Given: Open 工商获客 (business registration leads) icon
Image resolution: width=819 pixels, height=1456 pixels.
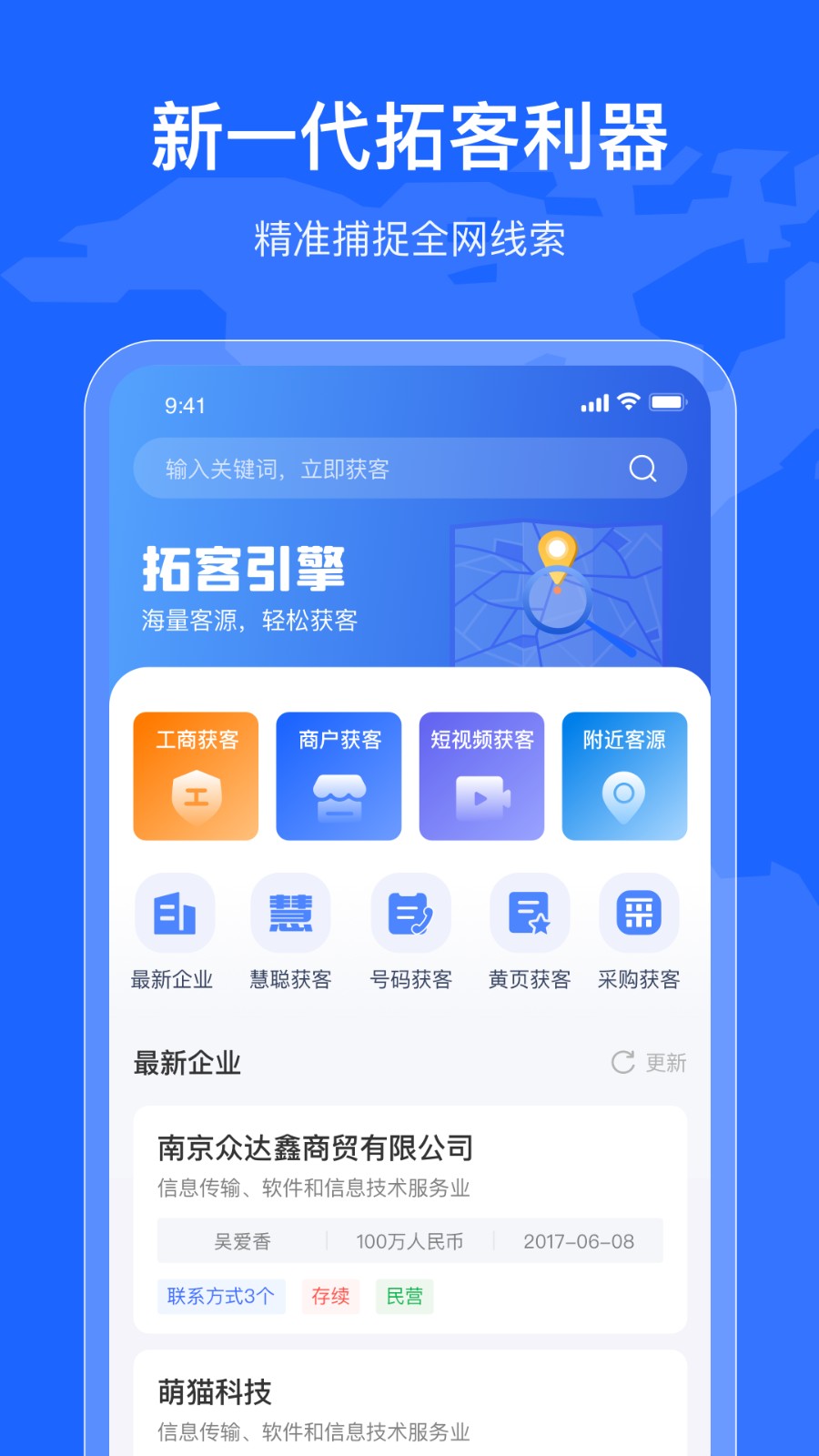Looking at the screenshot, I should tap(196, 775).
